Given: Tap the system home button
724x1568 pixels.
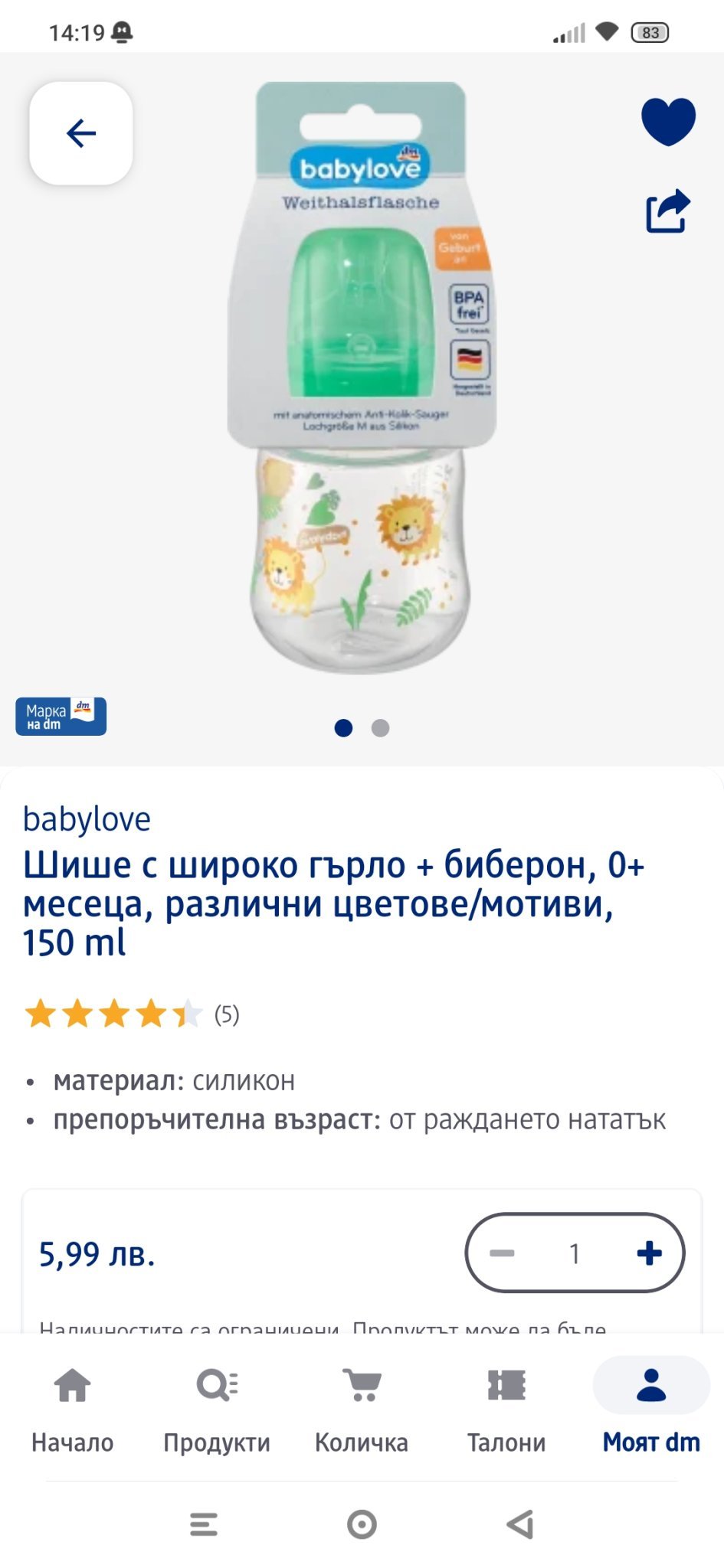Looking at the screenshot, I should [x=362, y=1524].
